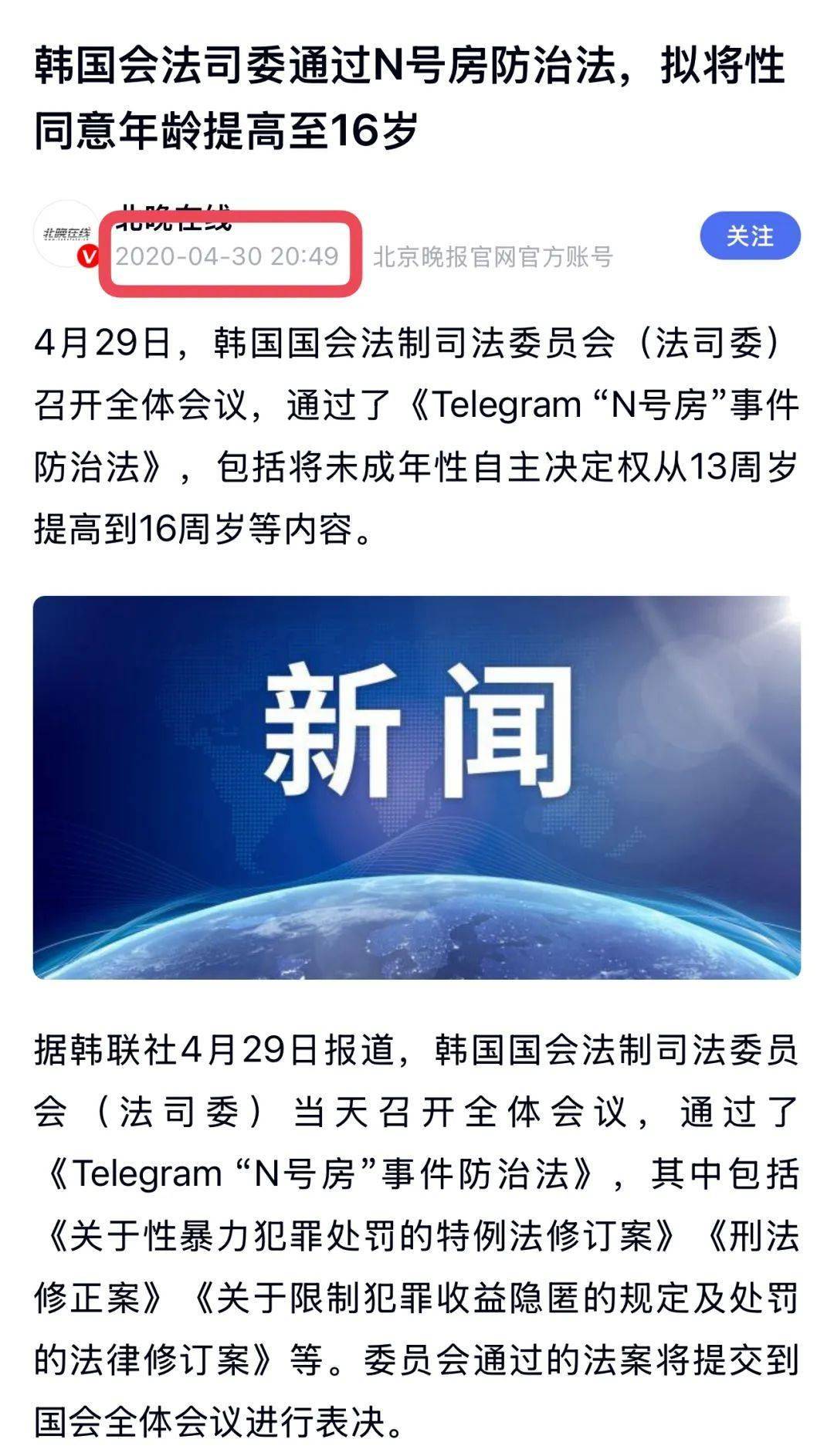Open the 新闻 article image
The width and height of the screenshot is (834, 1456).
coord(417,787)
